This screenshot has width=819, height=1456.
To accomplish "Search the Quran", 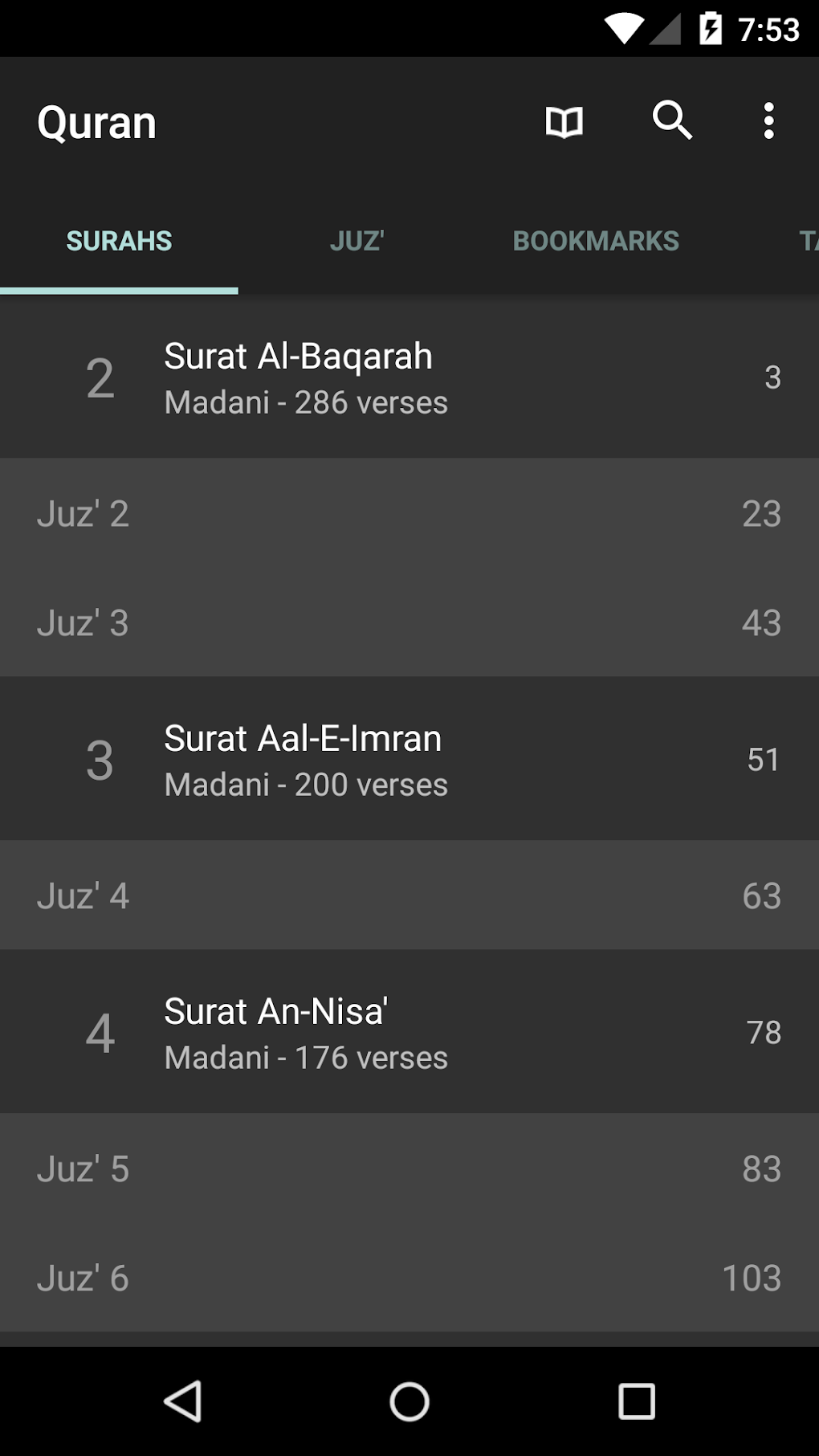I will [672, 121].
